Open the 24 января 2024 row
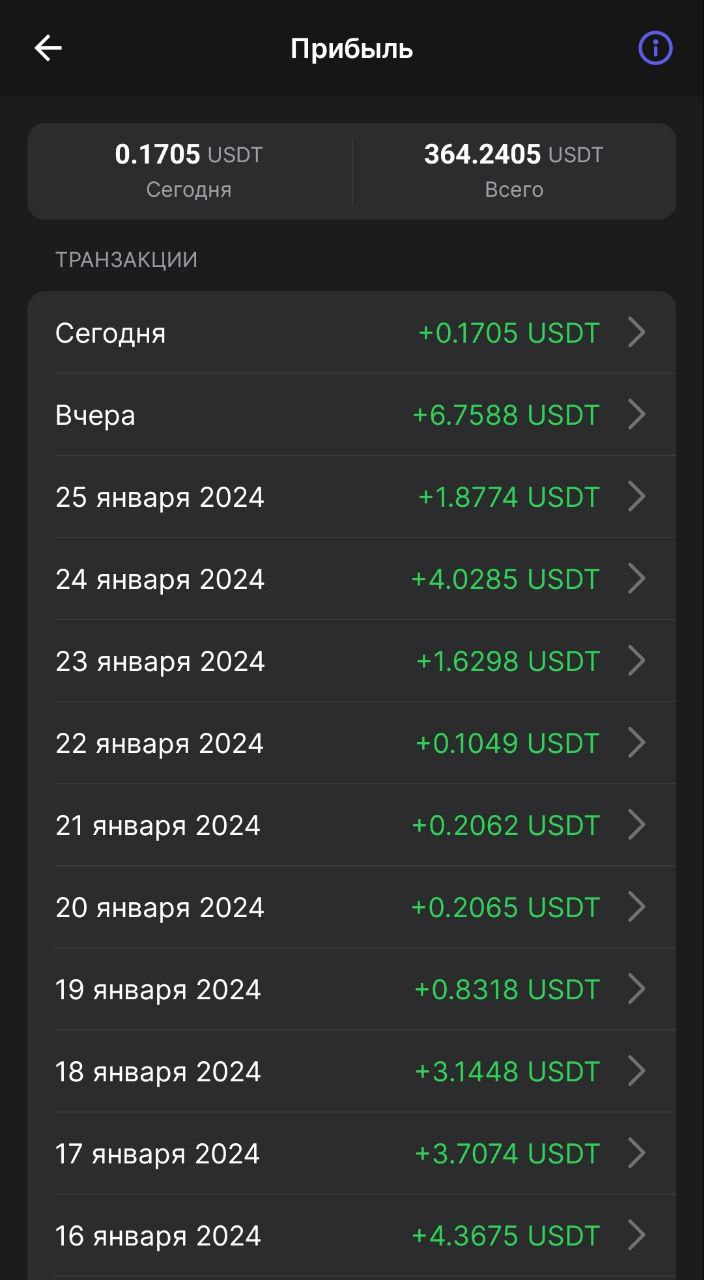Image resolution: width=704 pixels, height=1280 pixels. 352,579
